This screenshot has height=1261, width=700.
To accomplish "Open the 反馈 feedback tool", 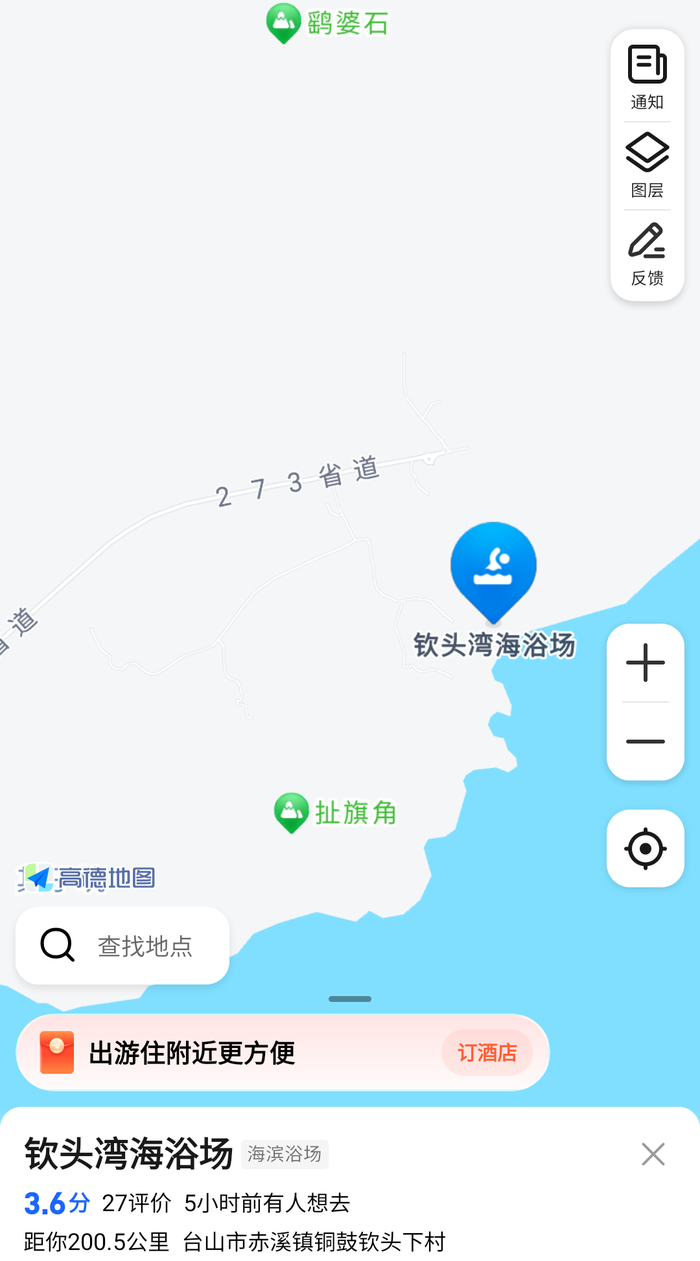I will pyautogui.click(x=647, y=254).
